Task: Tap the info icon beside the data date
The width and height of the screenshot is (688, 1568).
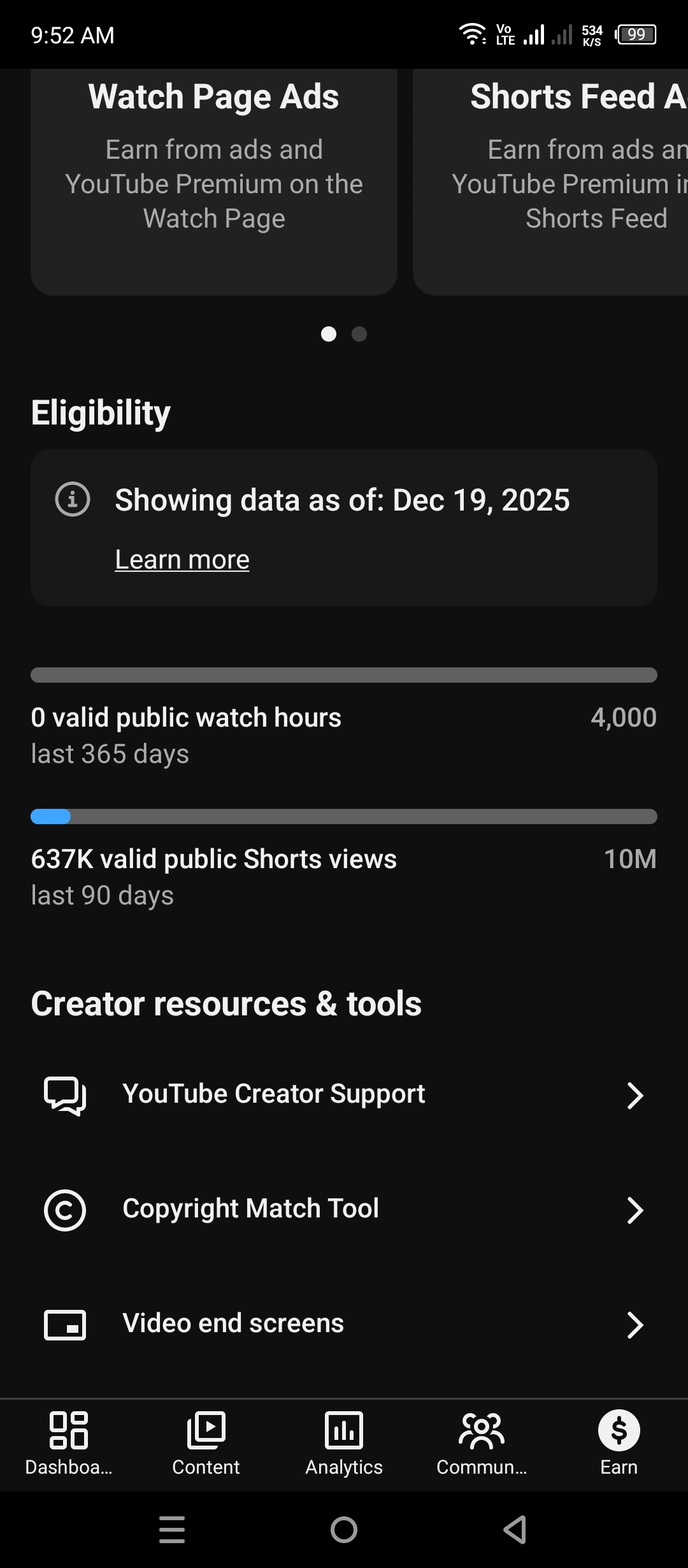Action: pyautogui.click(x=73, y=499)
